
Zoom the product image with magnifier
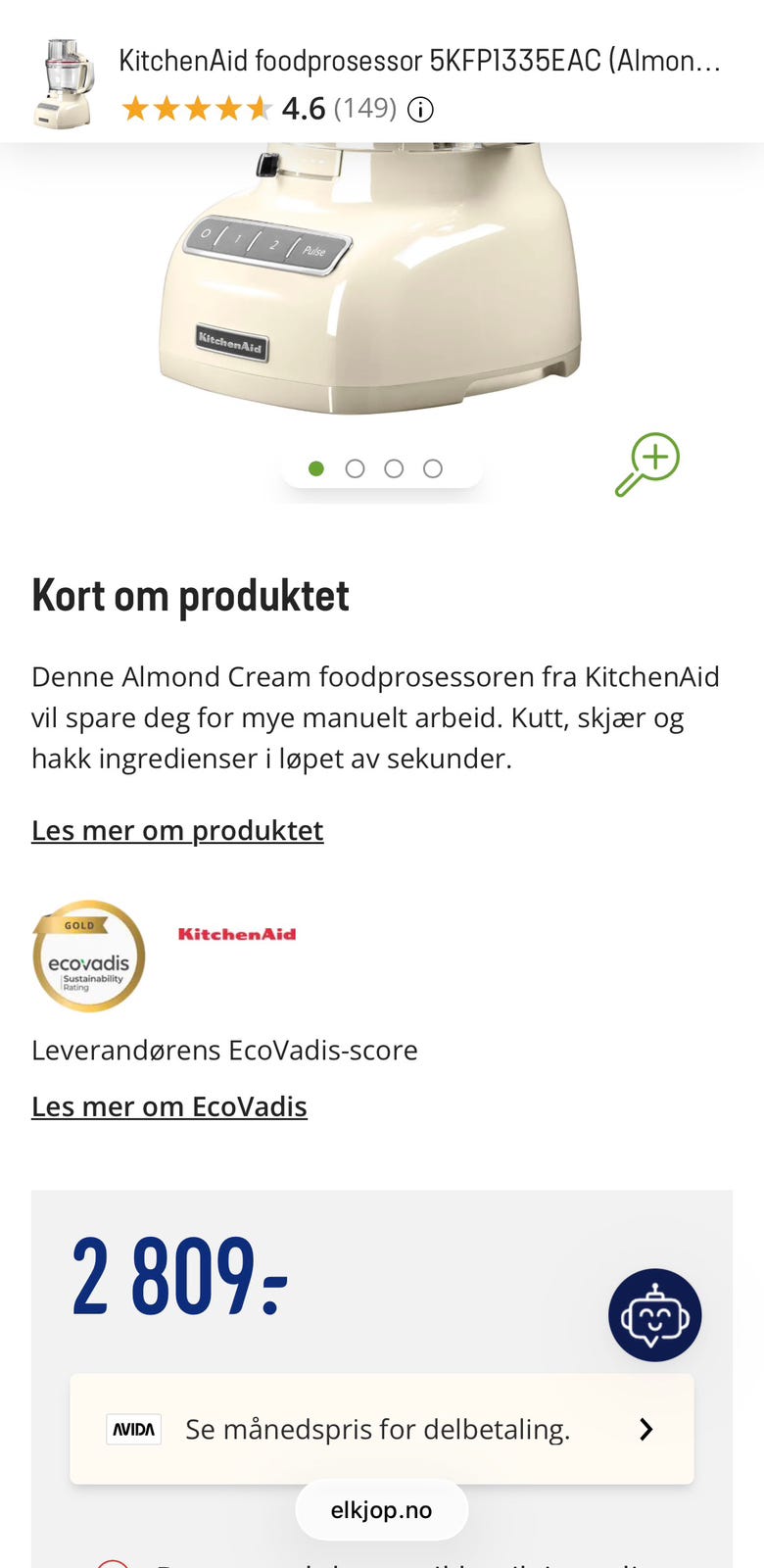[x=647, y=465]
